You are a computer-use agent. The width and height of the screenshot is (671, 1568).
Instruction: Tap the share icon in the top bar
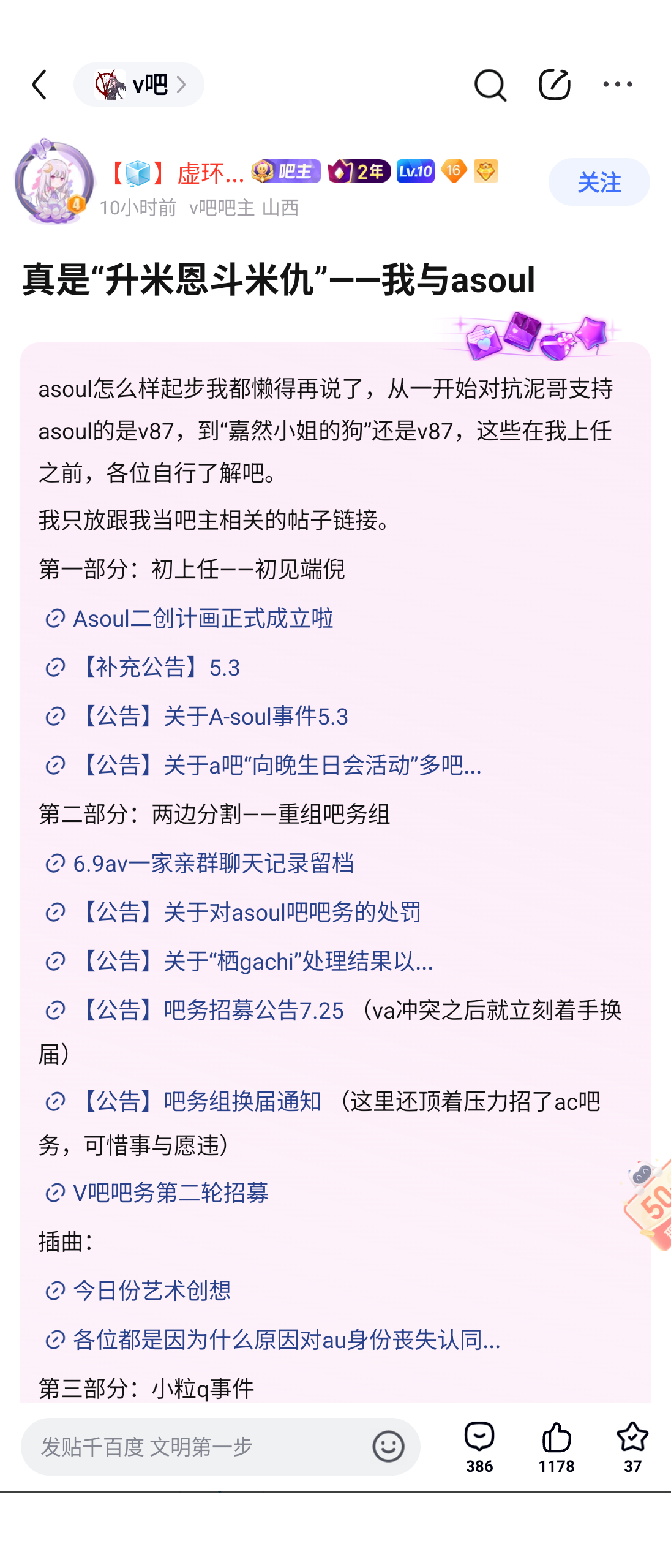point(555,85)
